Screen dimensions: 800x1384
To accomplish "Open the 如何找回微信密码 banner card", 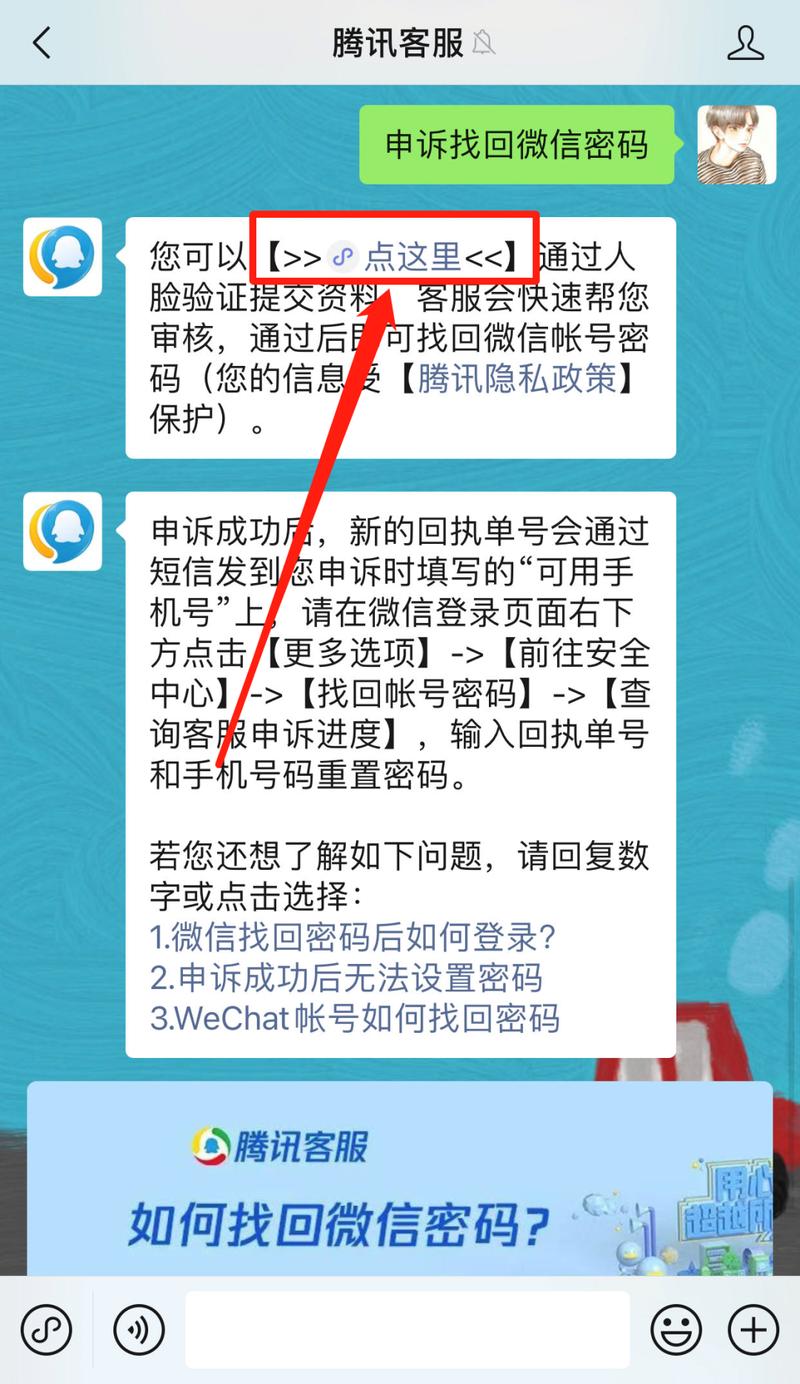I will [400, 1180].
